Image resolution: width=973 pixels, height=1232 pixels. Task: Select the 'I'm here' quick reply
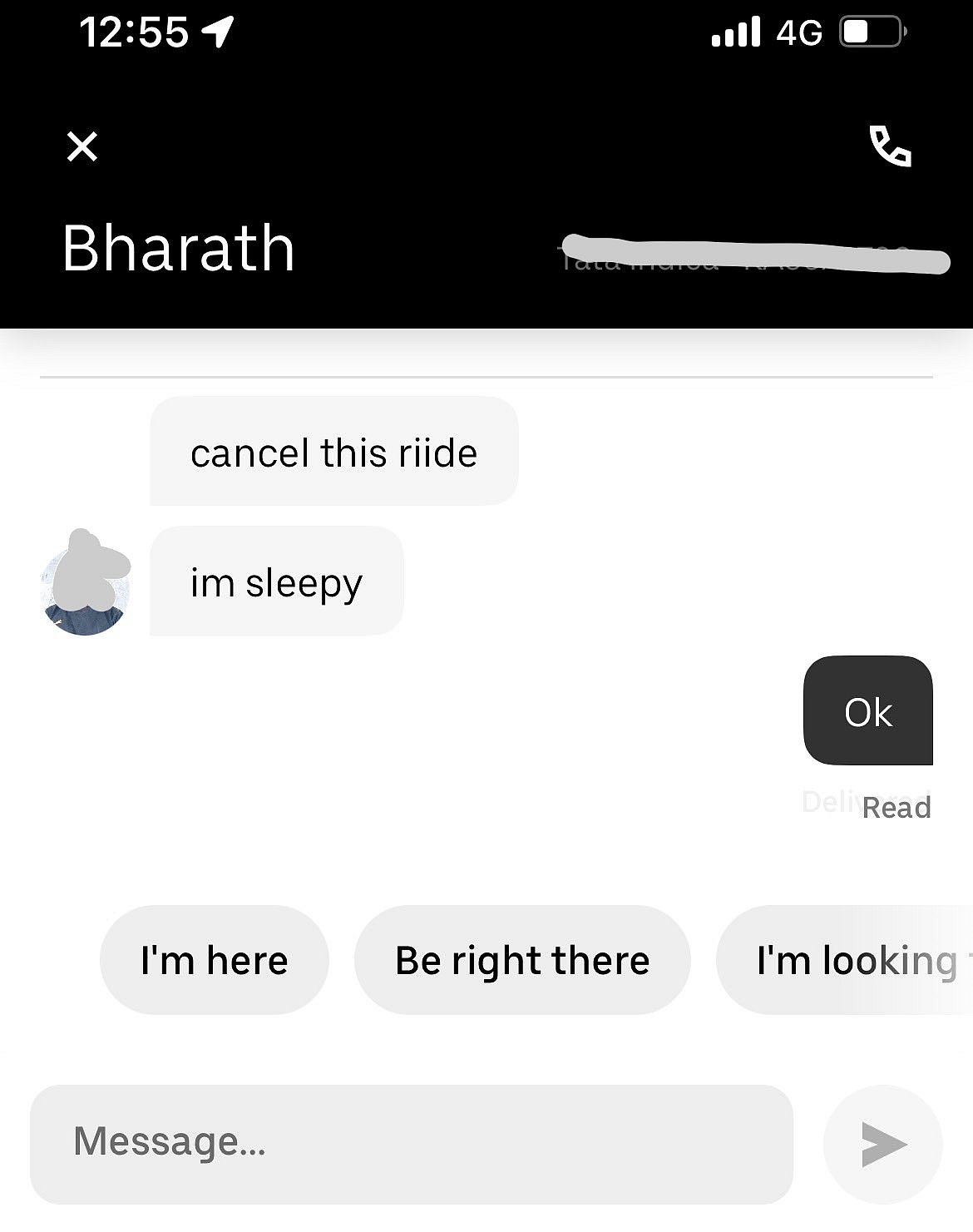pyautogui.click(x=214, y=960)
